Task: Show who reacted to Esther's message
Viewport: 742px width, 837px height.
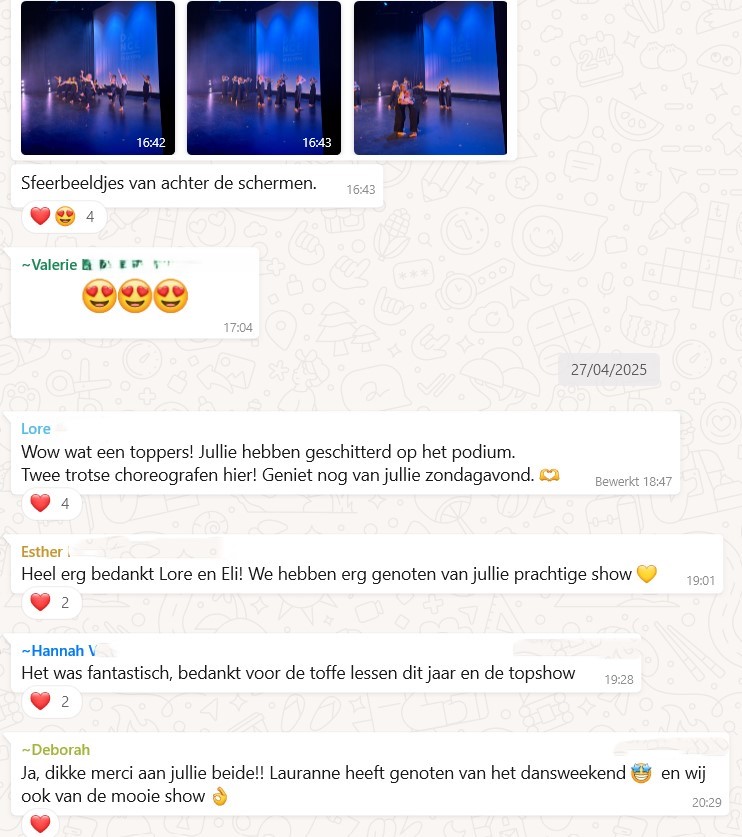Action: pos(50,602)
